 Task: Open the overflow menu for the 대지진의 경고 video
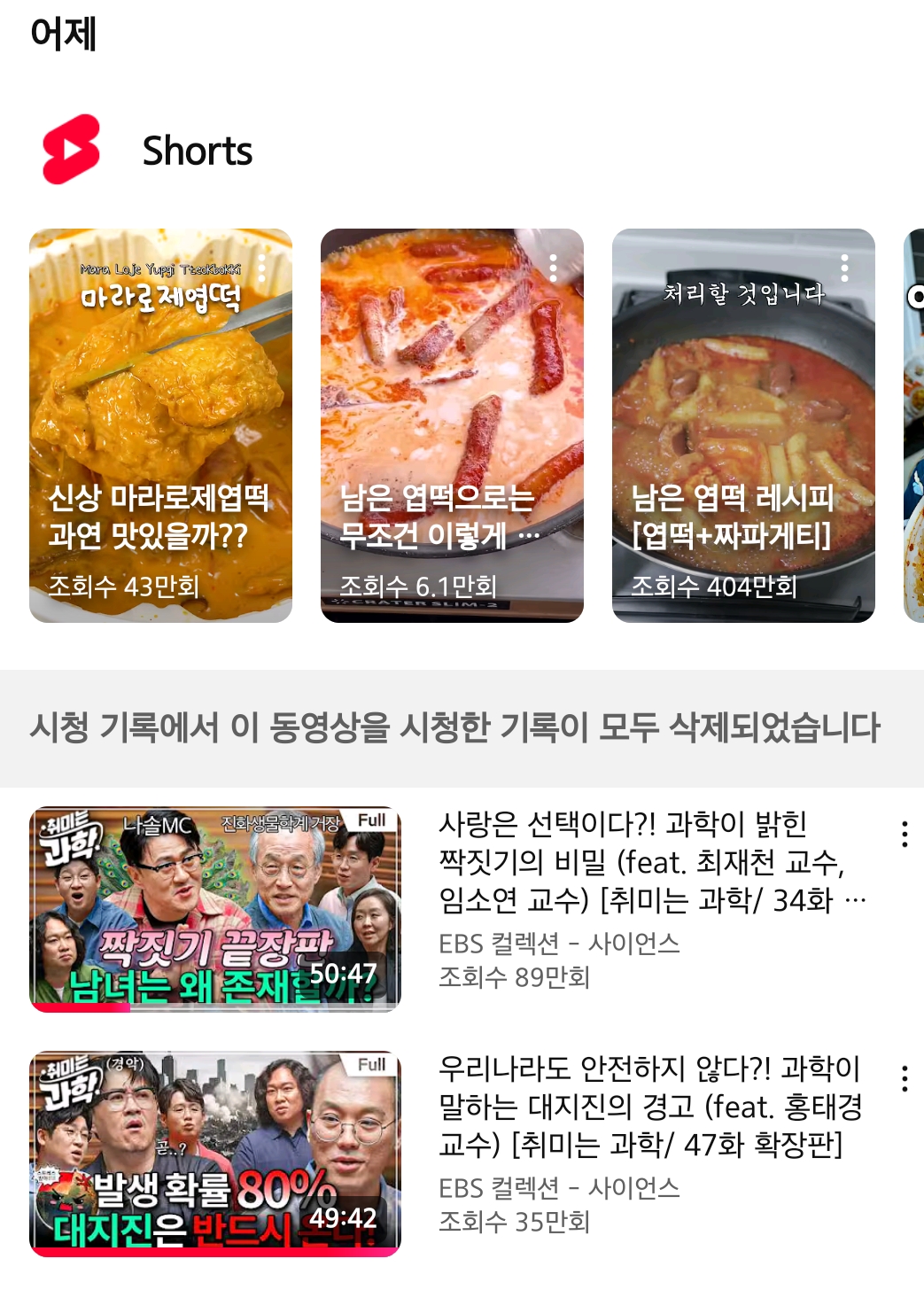point(904,1078)
